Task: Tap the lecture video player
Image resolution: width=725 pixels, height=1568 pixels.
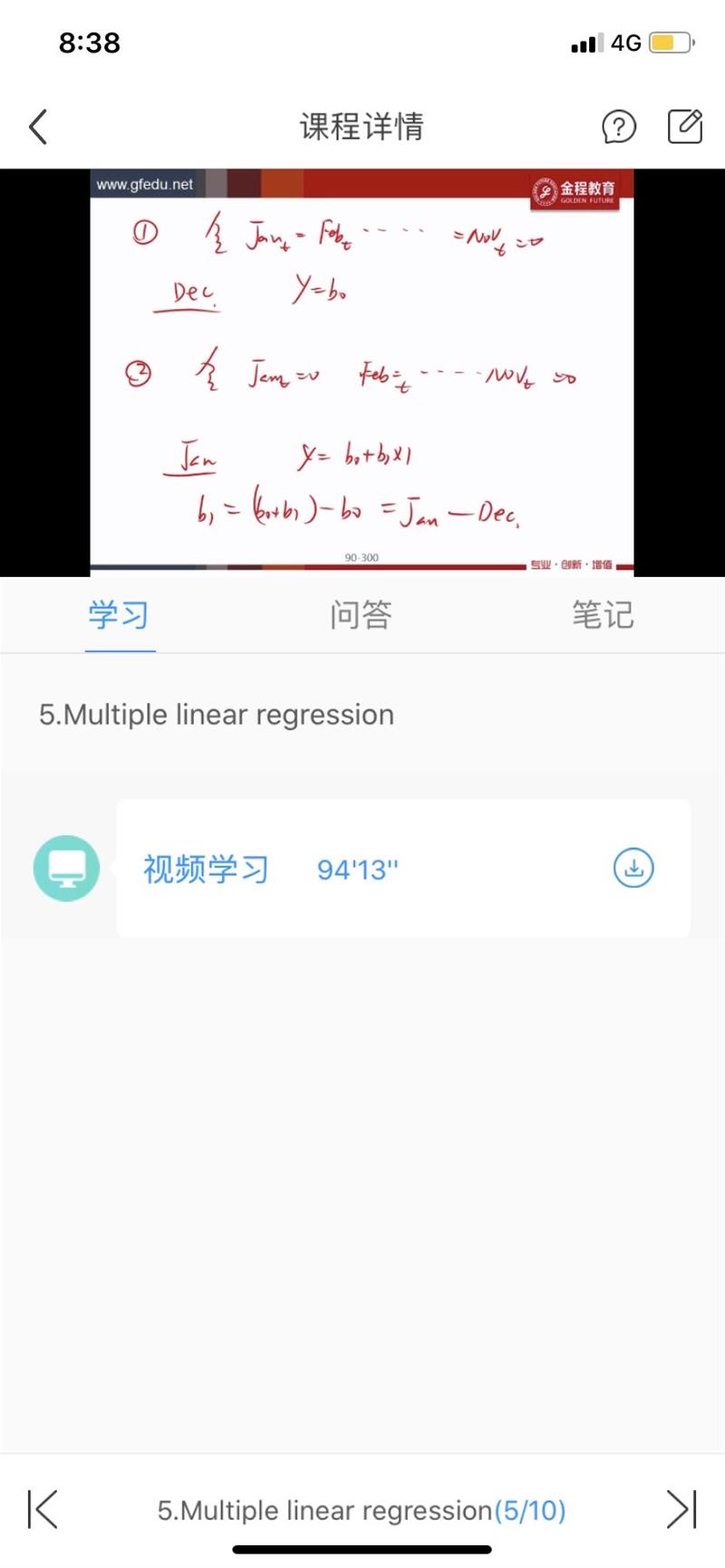Action: point(362,371)
